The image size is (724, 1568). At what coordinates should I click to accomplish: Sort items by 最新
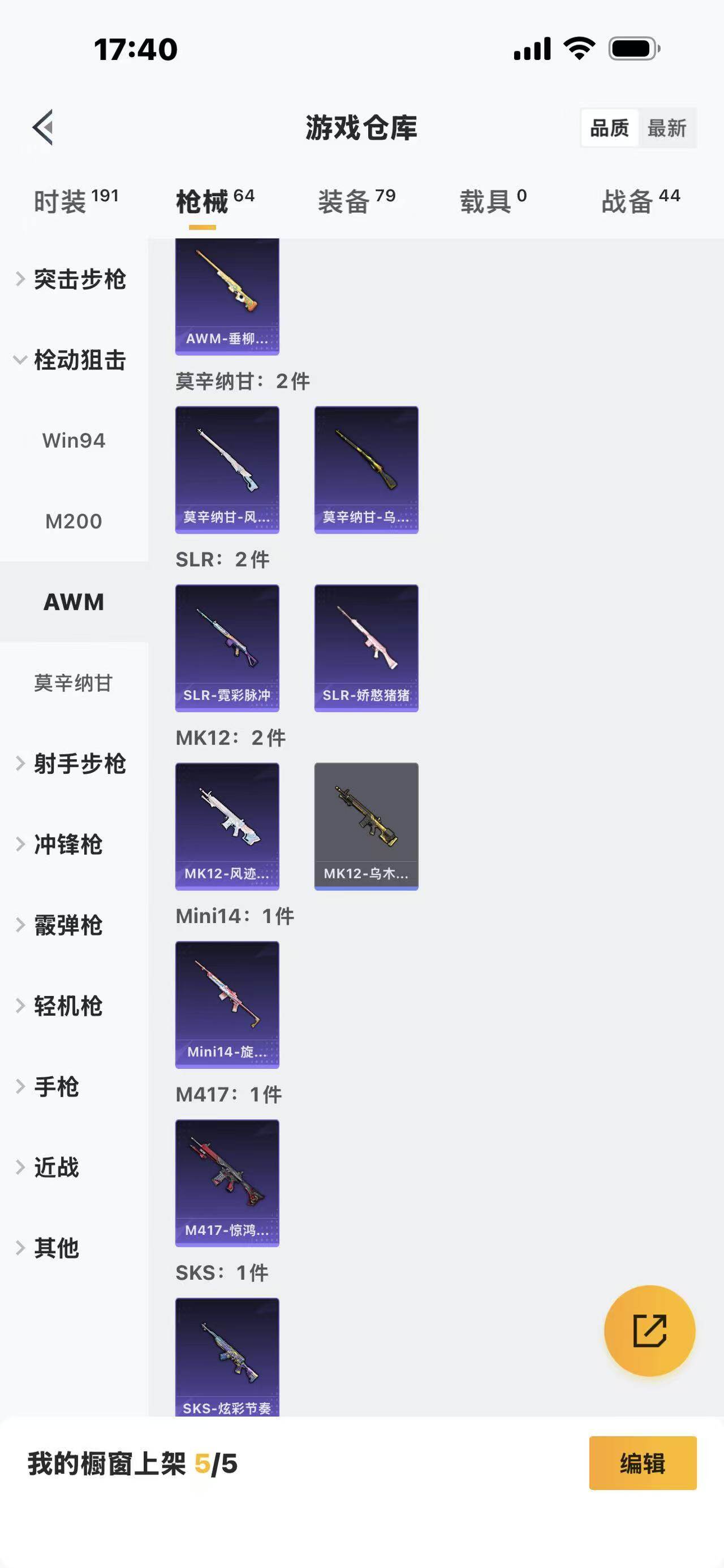coord(667,128)
